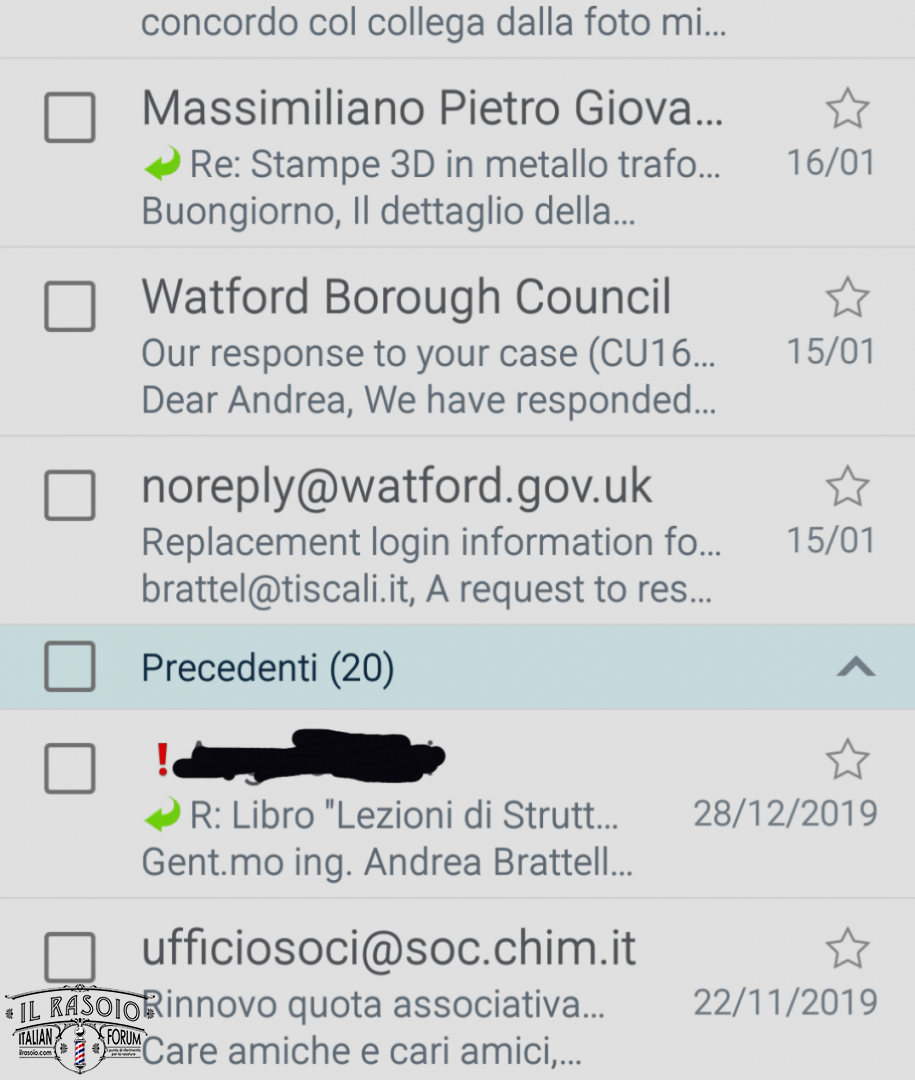Screen dimensions: 915x1080
Task: Mark the checkbox for the Libro "Lezioni" email
Action: tap(70, 768)
